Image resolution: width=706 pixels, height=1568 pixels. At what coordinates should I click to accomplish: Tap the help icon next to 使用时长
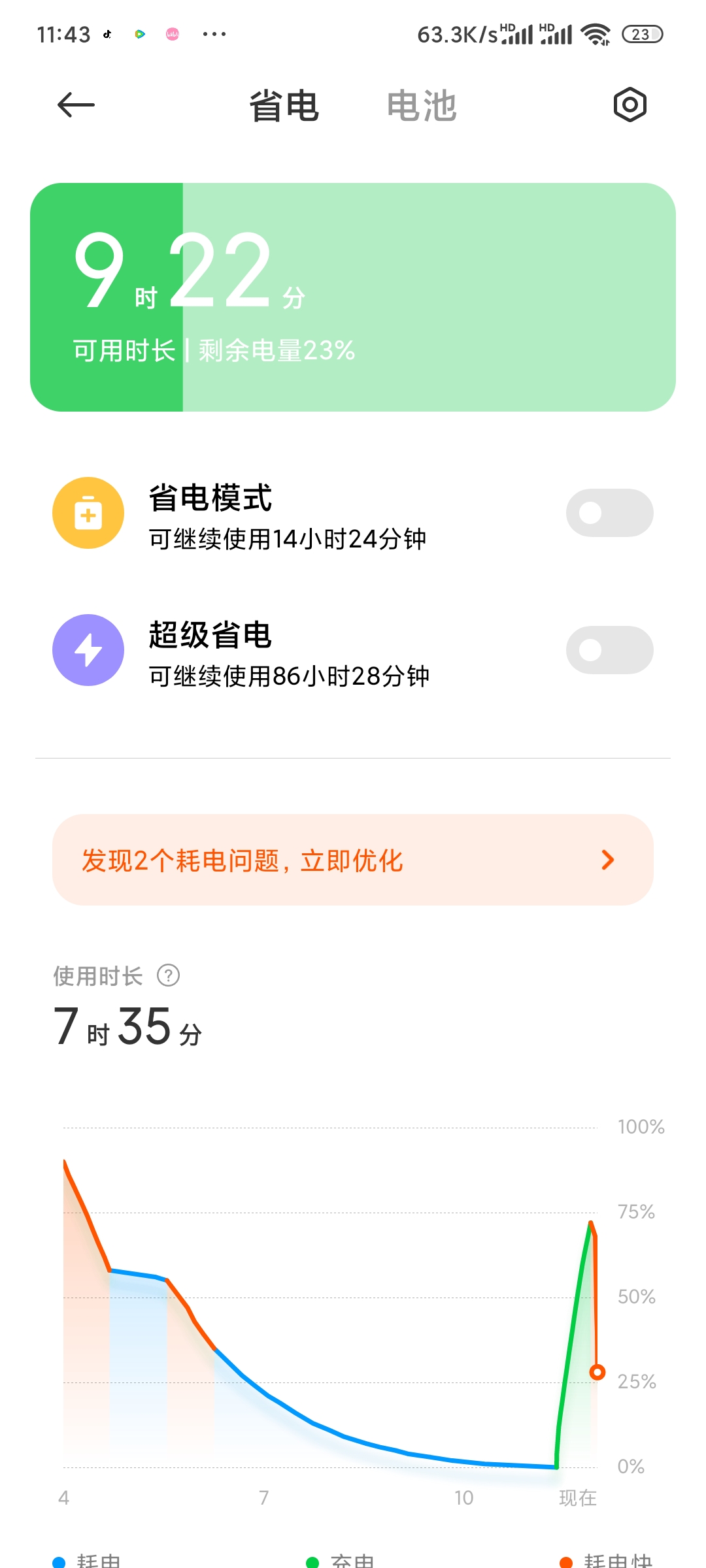pos(168,975)
